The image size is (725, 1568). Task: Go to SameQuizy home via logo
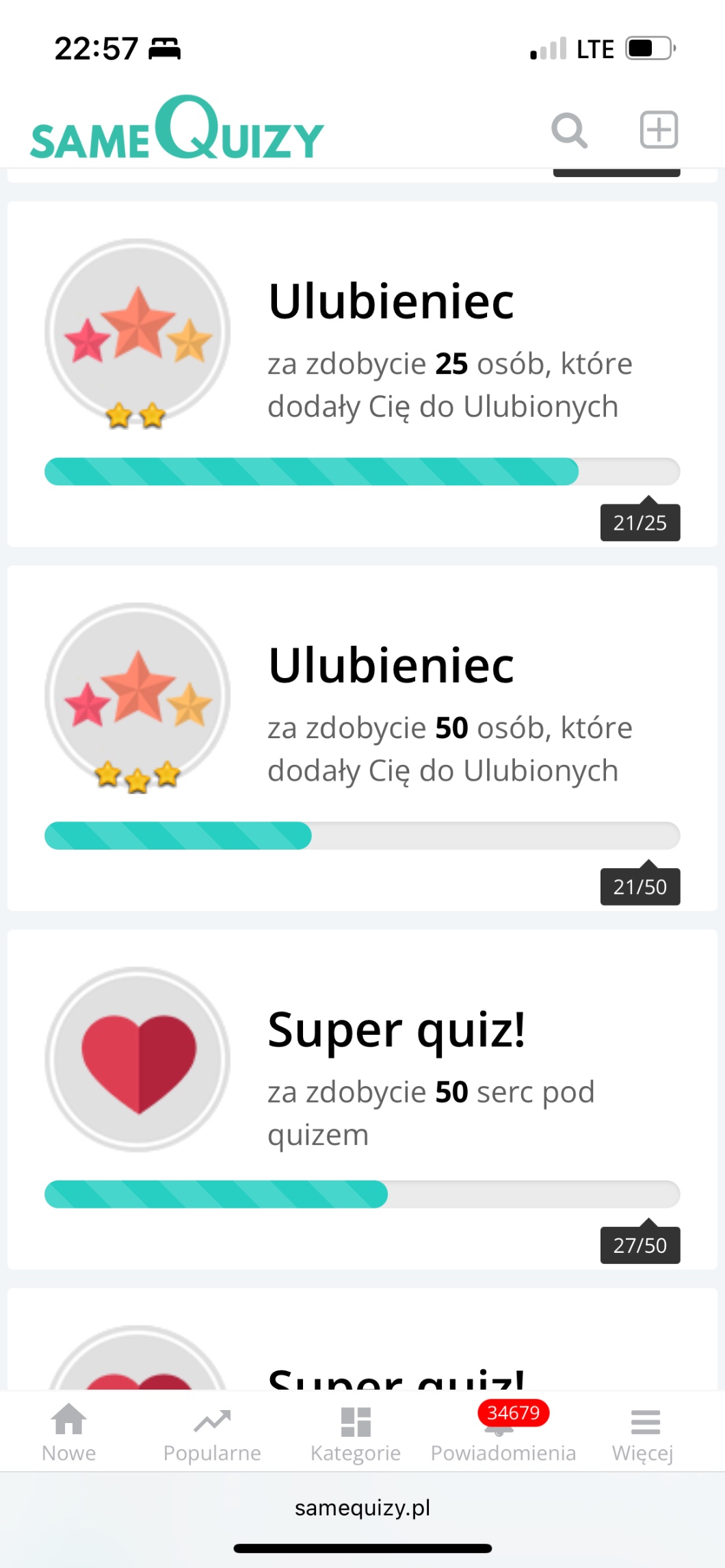pos(176,130)
